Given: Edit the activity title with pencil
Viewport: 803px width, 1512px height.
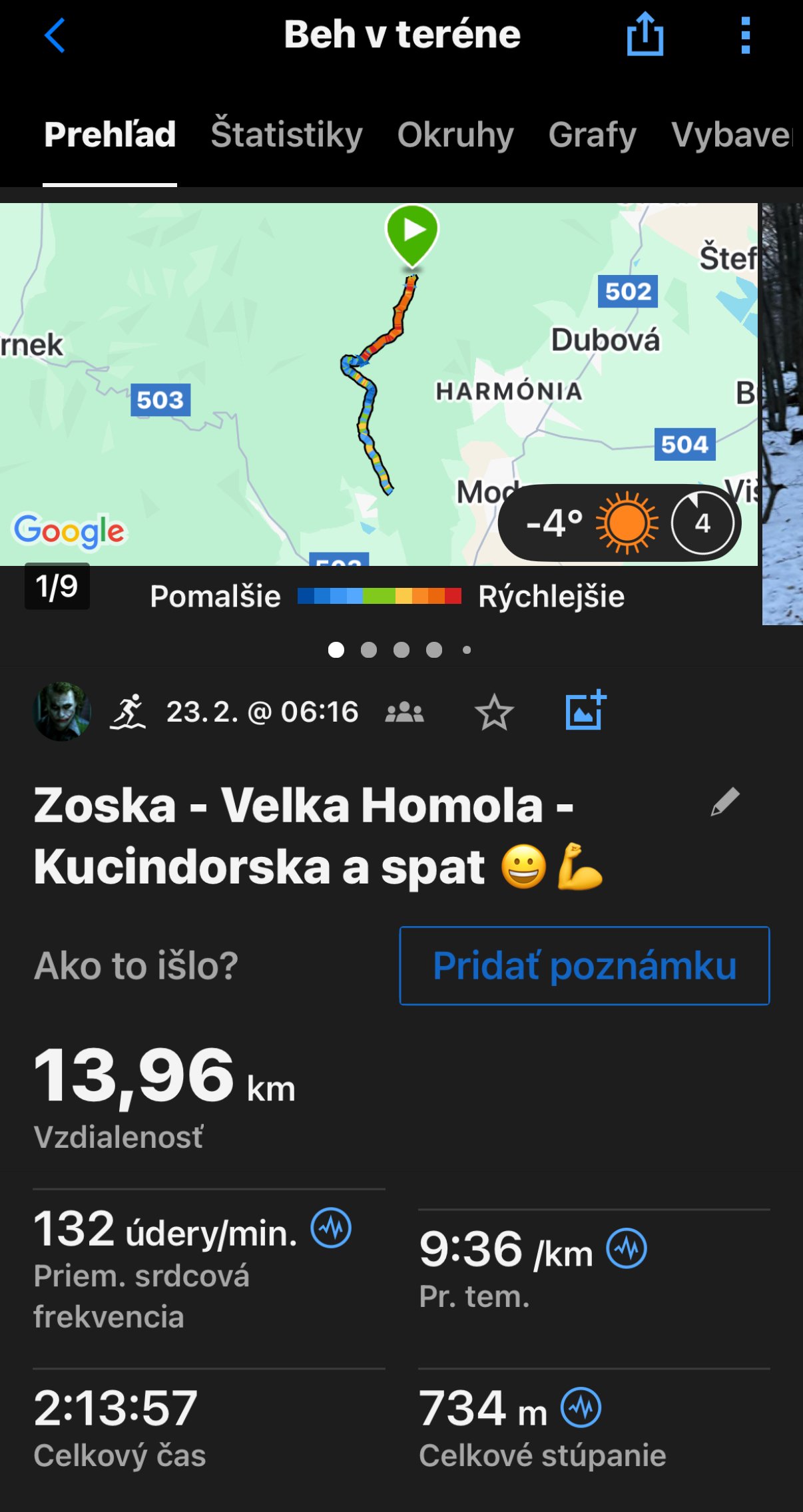Looking at the screenshot, I should (x=725, y=801).
